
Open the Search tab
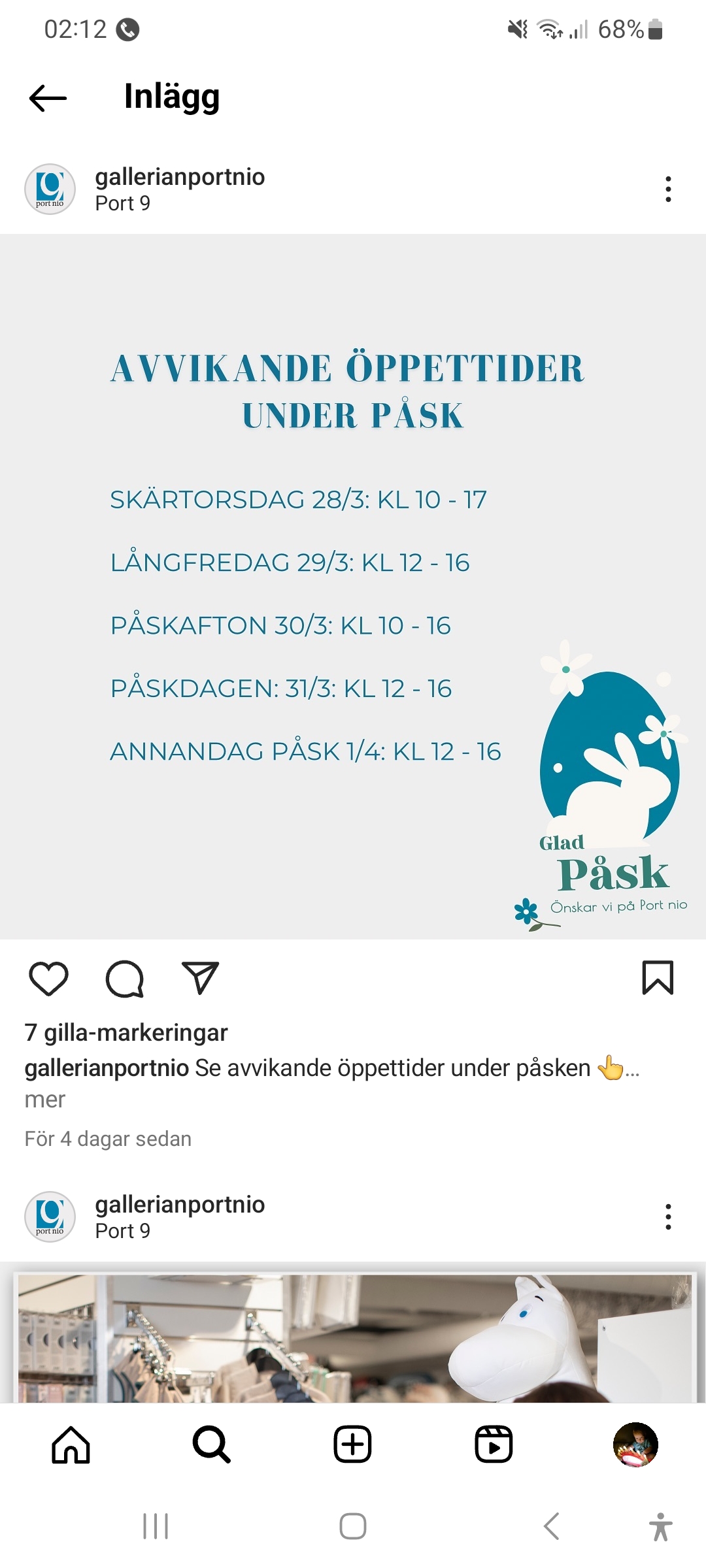tap(212, 1445)
